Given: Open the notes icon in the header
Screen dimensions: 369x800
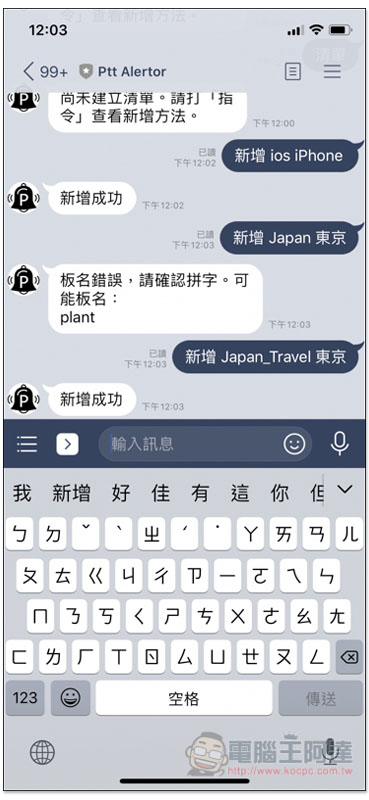Looking at the screenshot, I should tap(292, 71).
